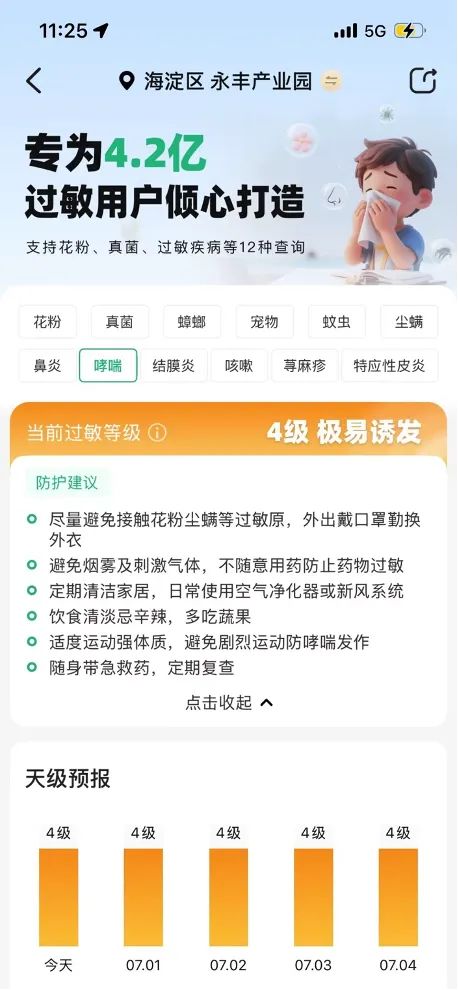Choose the 蟑螂 chip

point(192,322)
